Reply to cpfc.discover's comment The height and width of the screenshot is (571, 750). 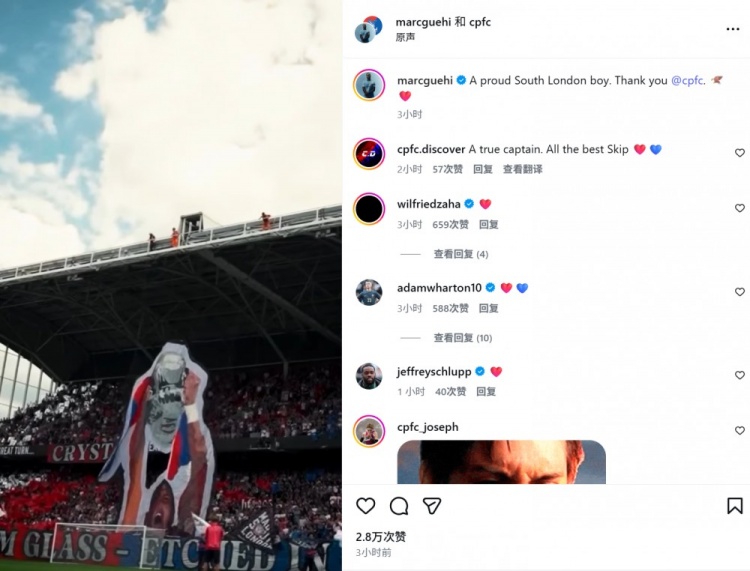click(x=483, y=169)
